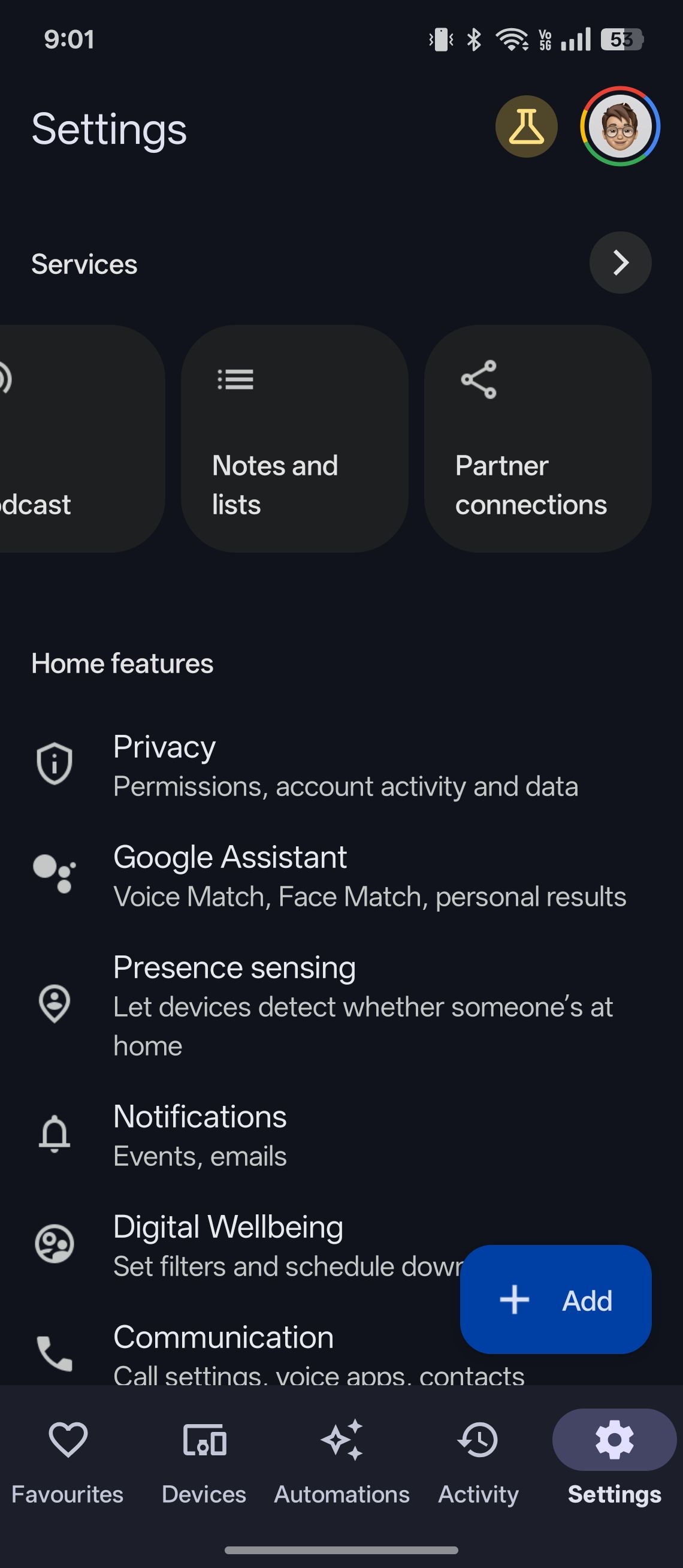Open the Preview/experiments flask icon
Screen dimensions: 683x1568
pyautogui.click(x=526, y=126)
